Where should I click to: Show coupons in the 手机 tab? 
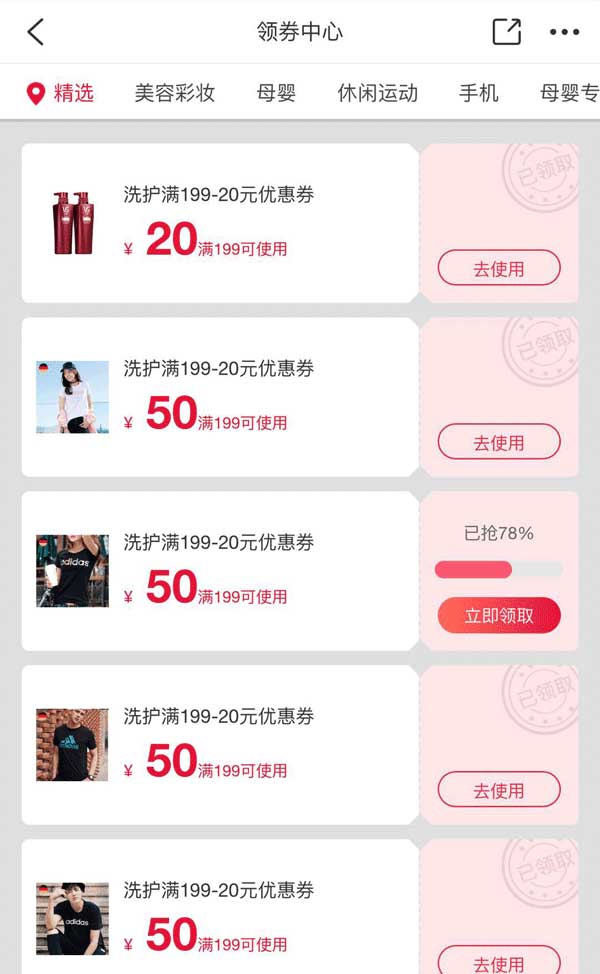point(478,94)
